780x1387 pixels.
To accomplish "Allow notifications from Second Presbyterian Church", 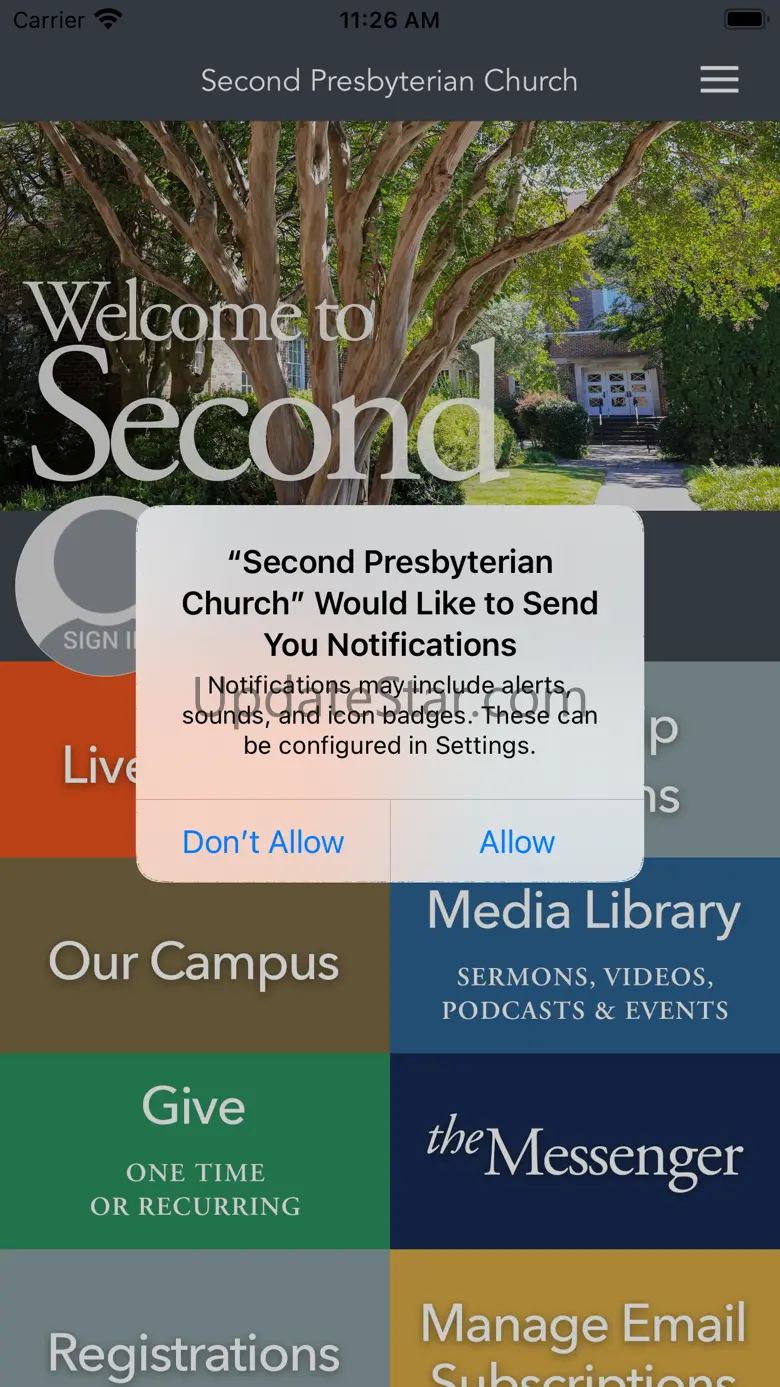I will click(x=517, y=841).
